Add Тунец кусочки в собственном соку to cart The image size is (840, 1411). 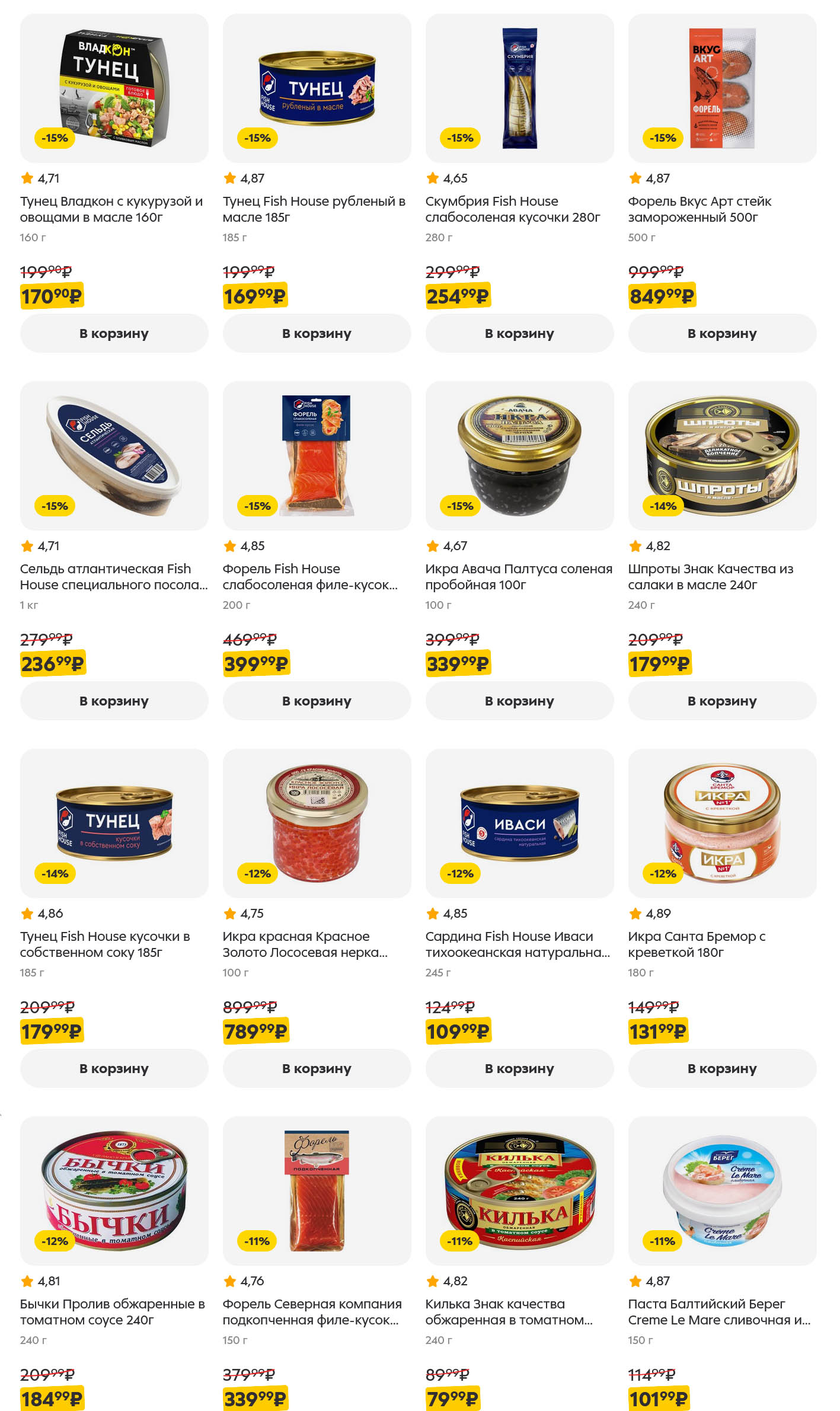coord(114,1068)
